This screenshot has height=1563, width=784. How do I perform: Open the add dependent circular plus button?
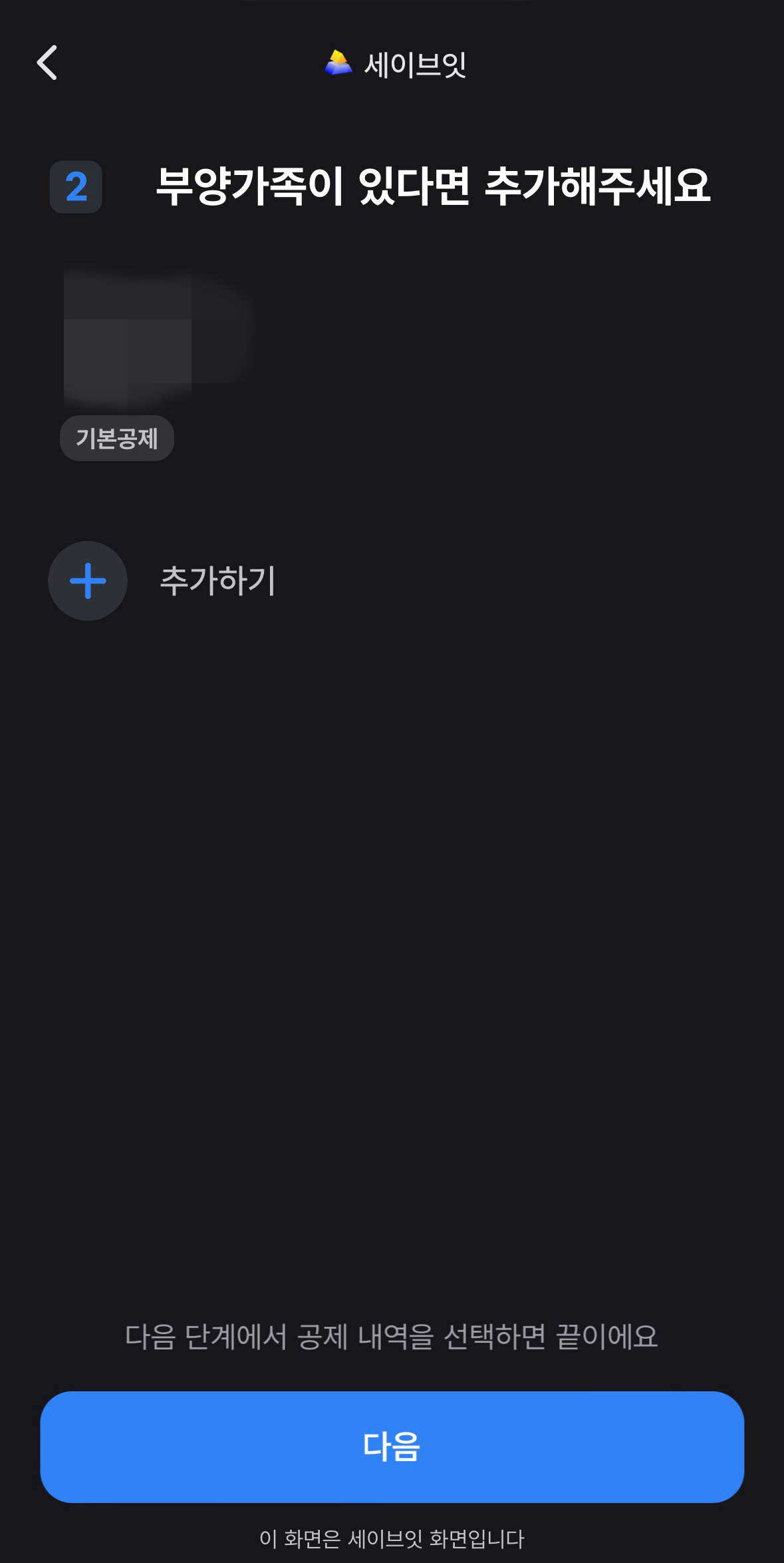87,580
